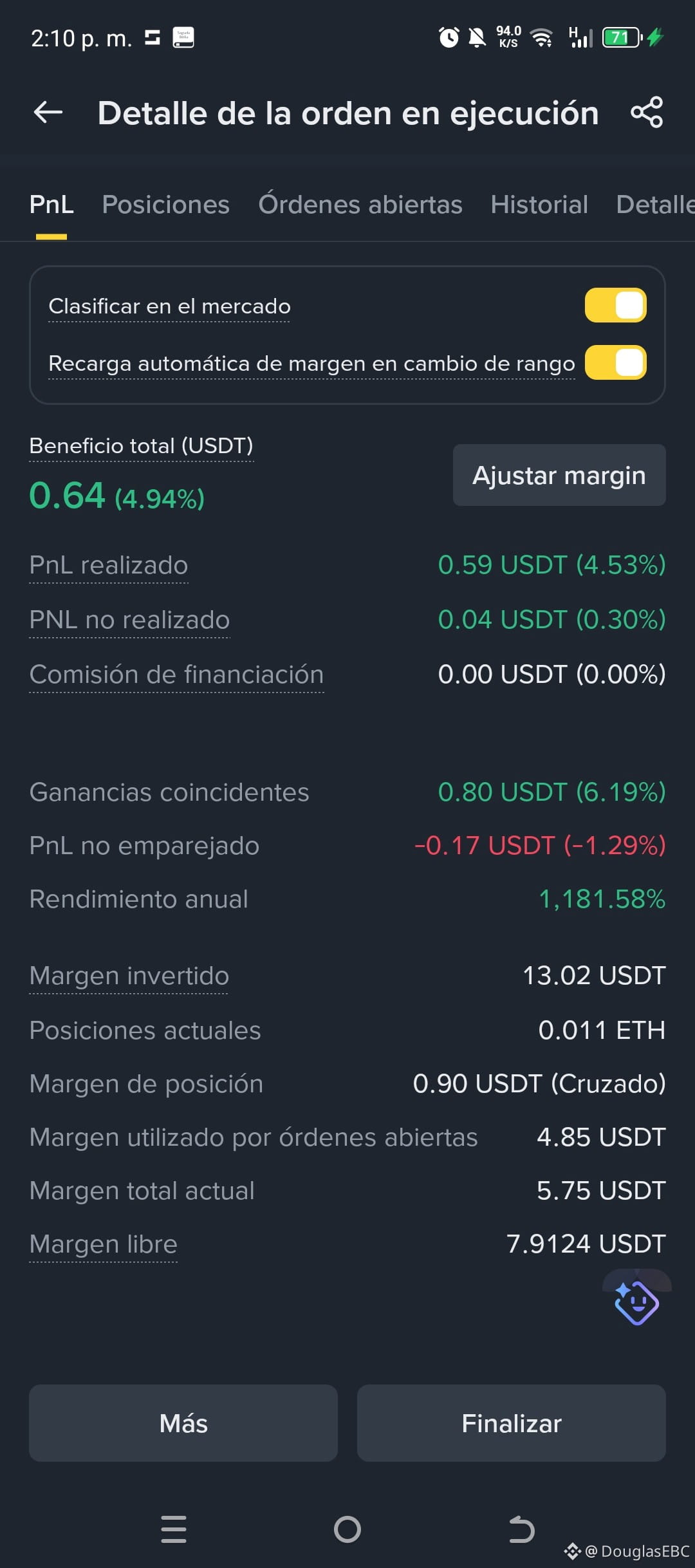This screenshot has width=695, height=1568.
Task: Show explanation for PnL realizado
Action: tap(109, 565)
